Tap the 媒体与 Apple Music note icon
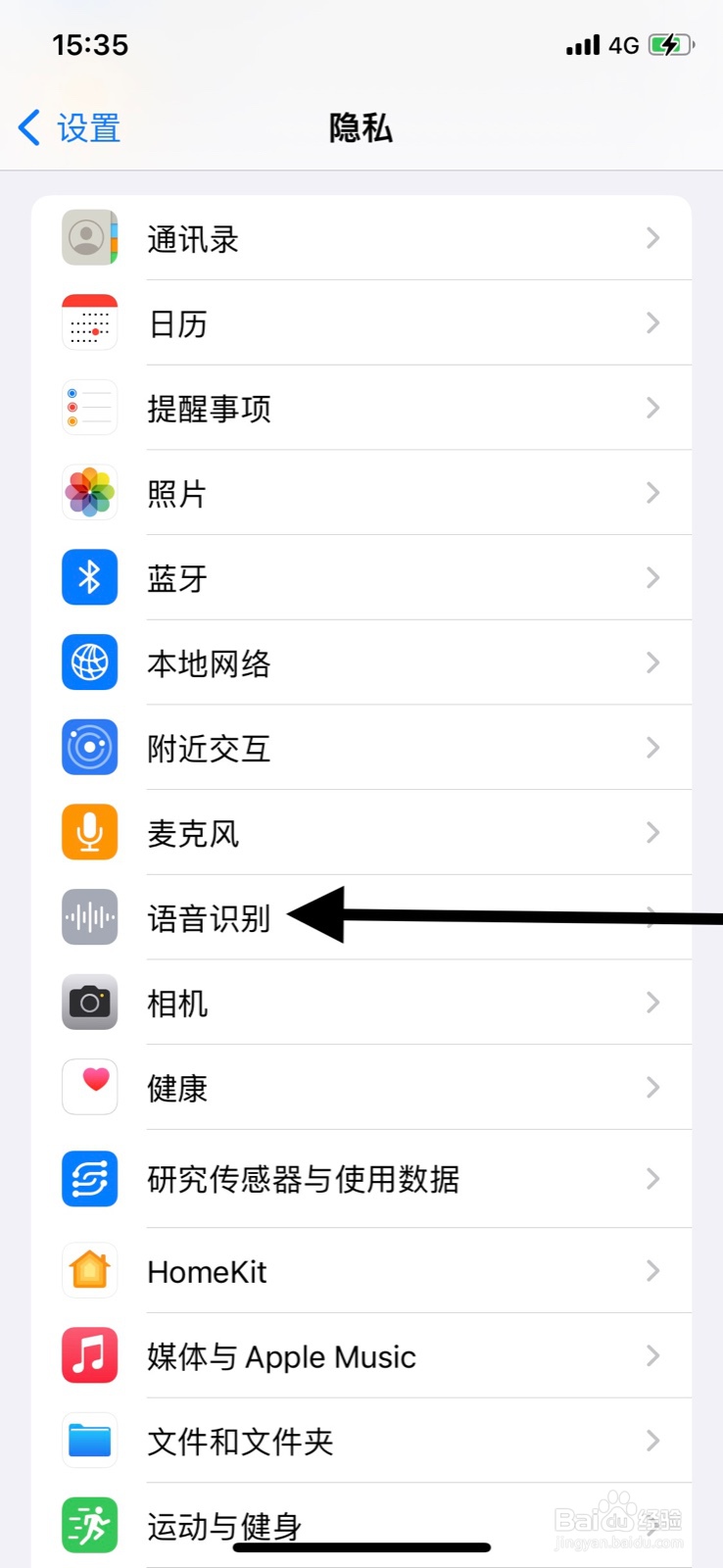 click(89, 1355)
